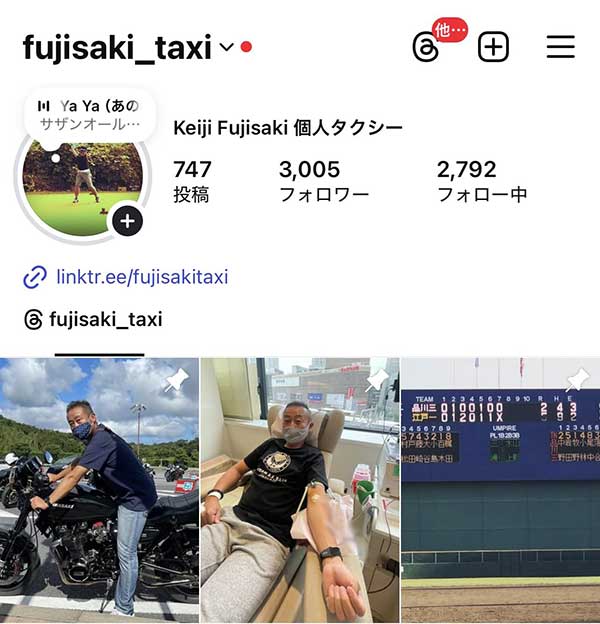Add a story via profile picture plus
The width and height of the screenshot is (600, 624).
127,219
